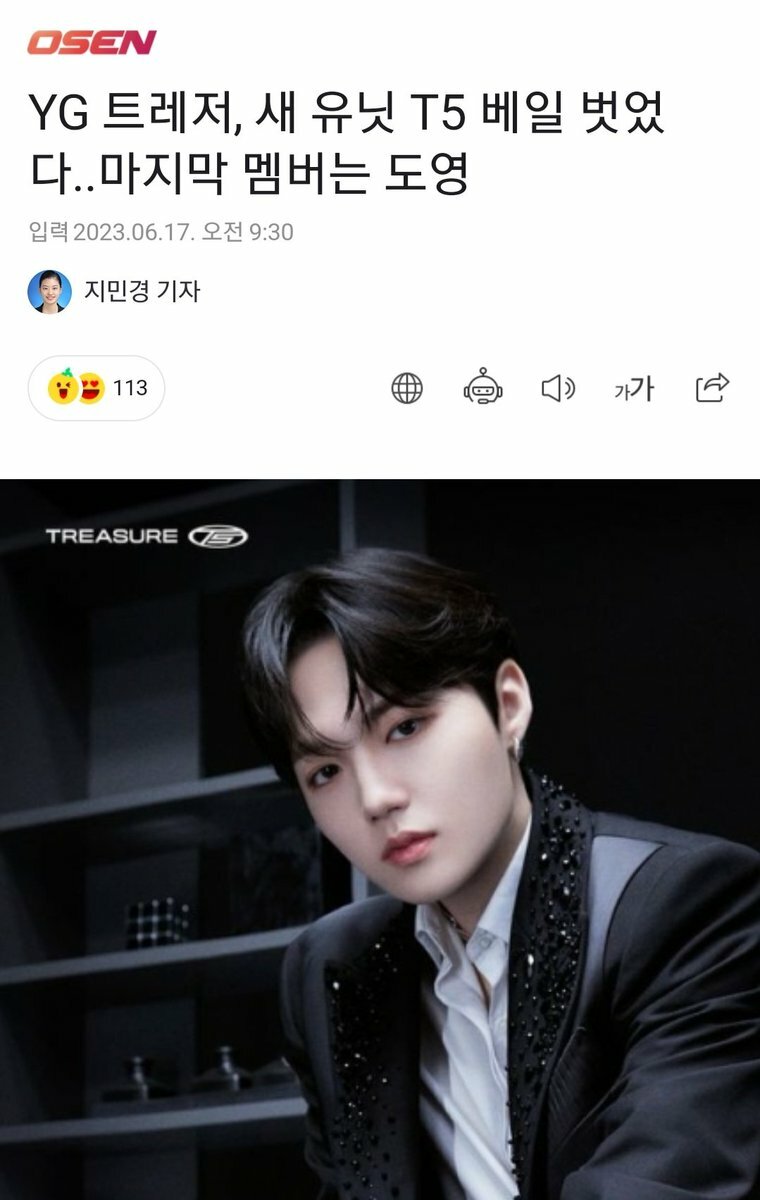Tap the globe translate icon
This screenshot has width=760, height=1200.
tap(407, 388)
